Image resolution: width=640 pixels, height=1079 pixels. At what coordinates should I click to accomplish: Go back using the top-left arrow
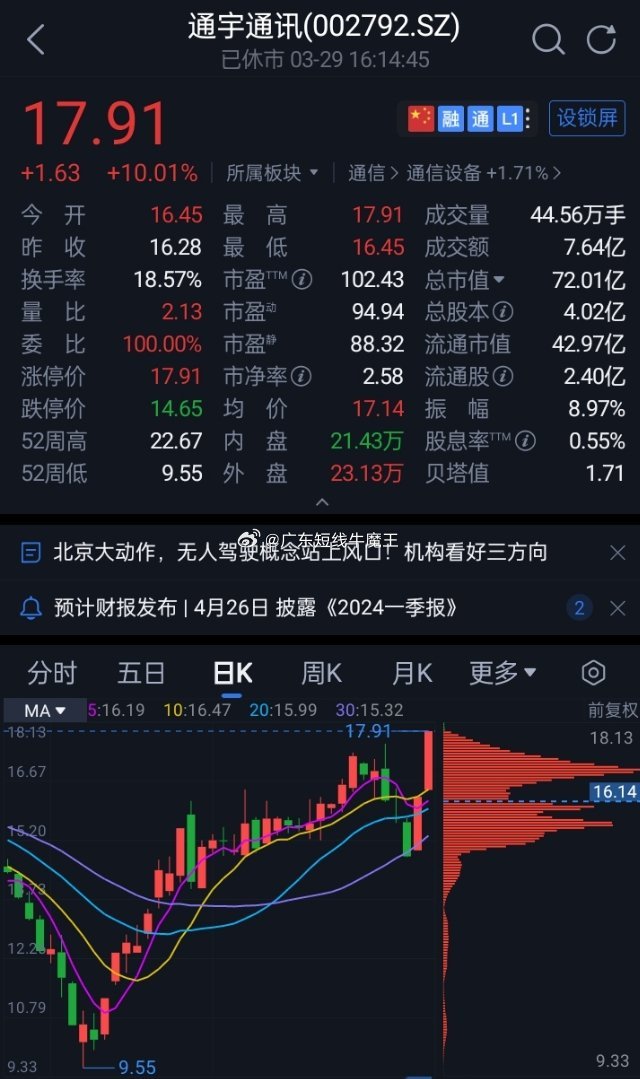[36, 39]
